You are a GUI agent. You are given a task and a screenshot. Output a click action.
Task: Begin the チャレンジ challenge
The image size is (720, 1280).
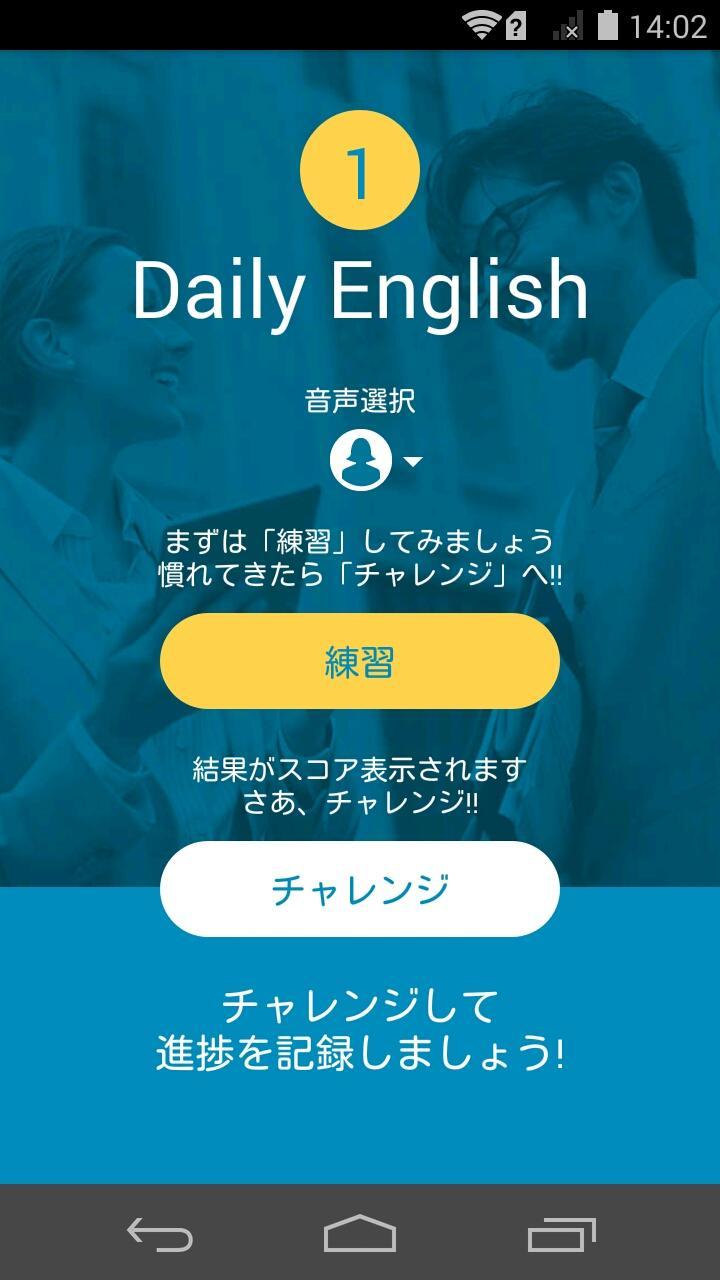(x=360, y=889)
